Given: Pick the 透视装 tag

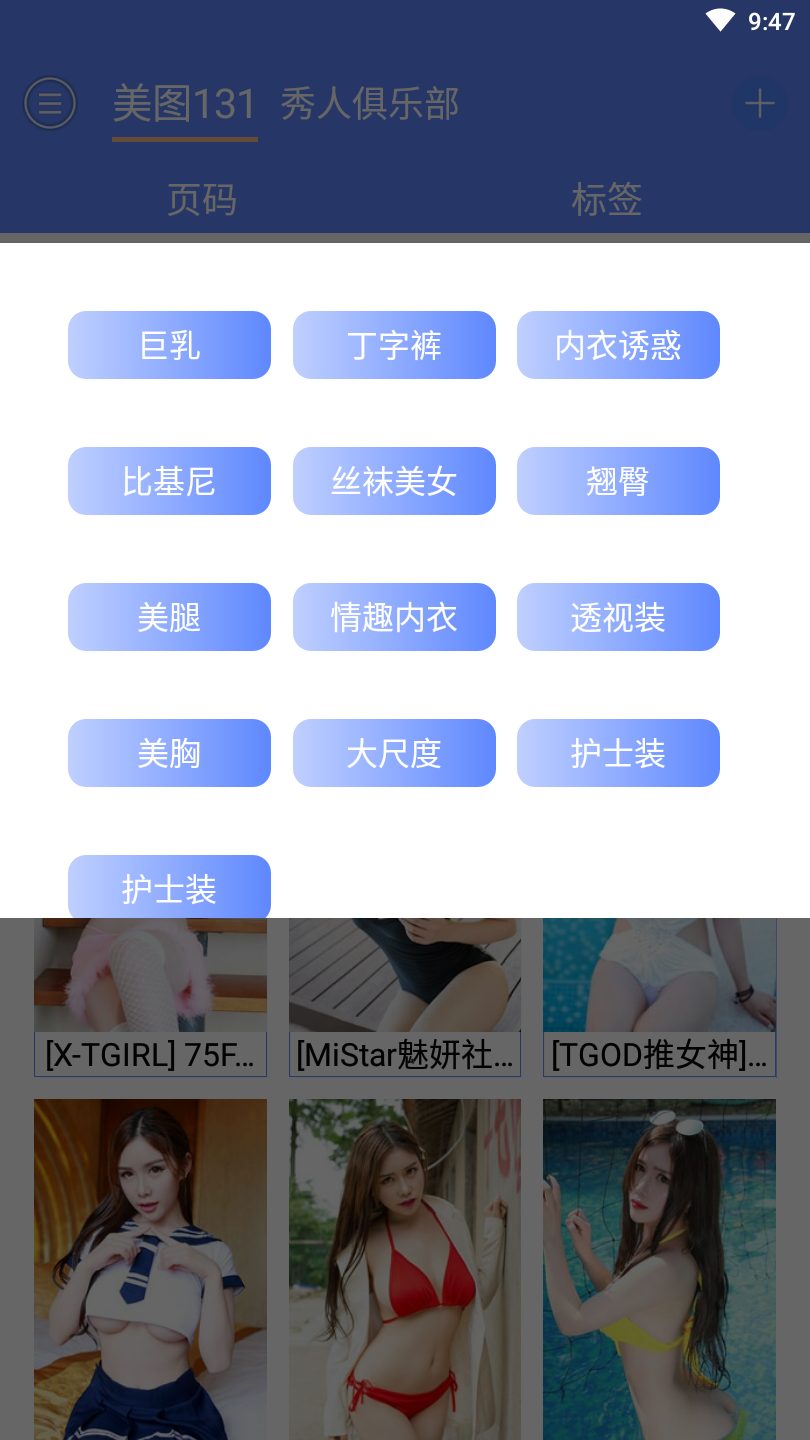Looking at the screenshot, I should click(618, 617).
